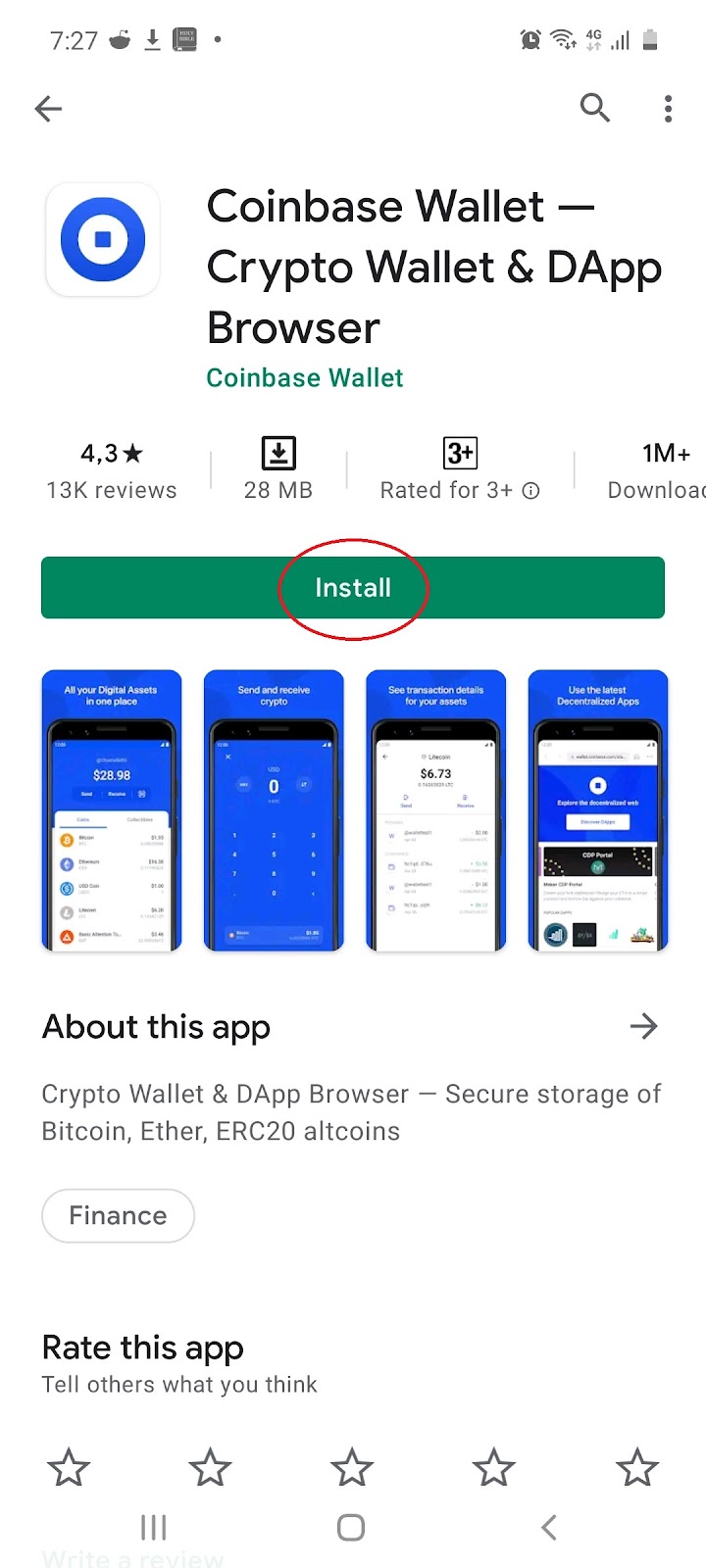Screen dimensions: 706x1568
Task: Open 'See transaction details' screenshot
Action: point(435,810)
